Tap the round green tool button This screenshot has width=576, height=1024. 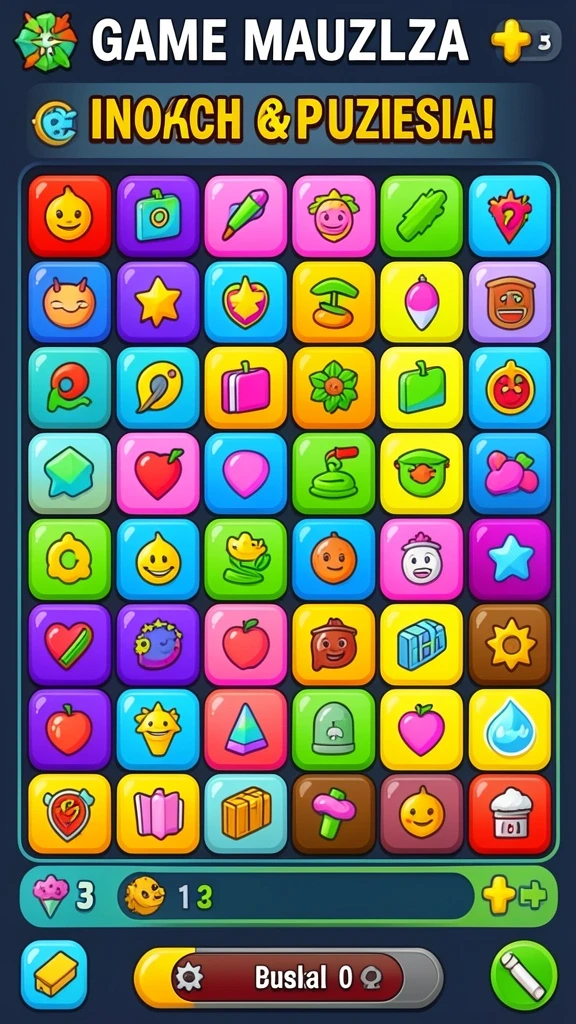coord(524,975)
